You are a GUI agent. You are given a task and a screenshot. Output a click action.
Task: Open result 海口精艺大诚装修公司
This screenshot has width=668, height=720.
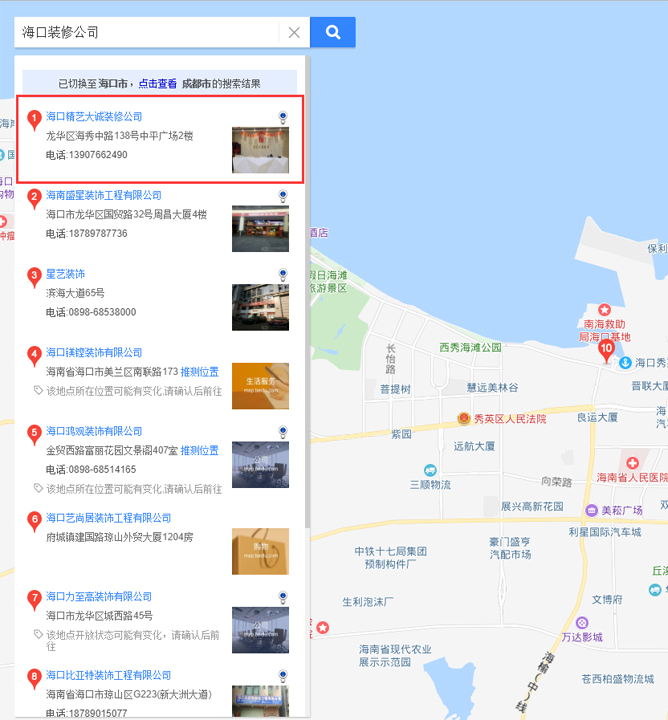[94, 117]
